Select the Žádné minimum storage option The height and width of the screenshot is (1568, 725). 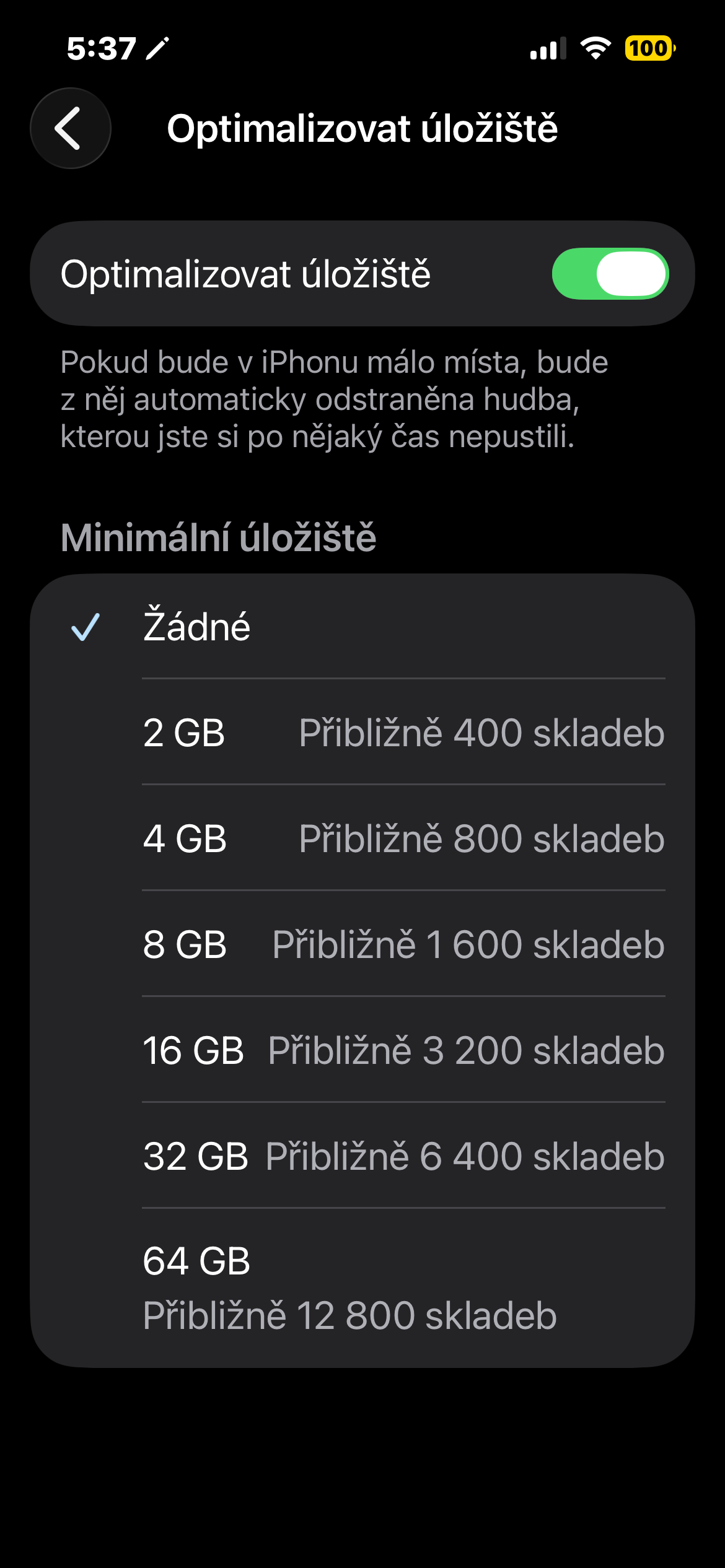pos(362,627)
